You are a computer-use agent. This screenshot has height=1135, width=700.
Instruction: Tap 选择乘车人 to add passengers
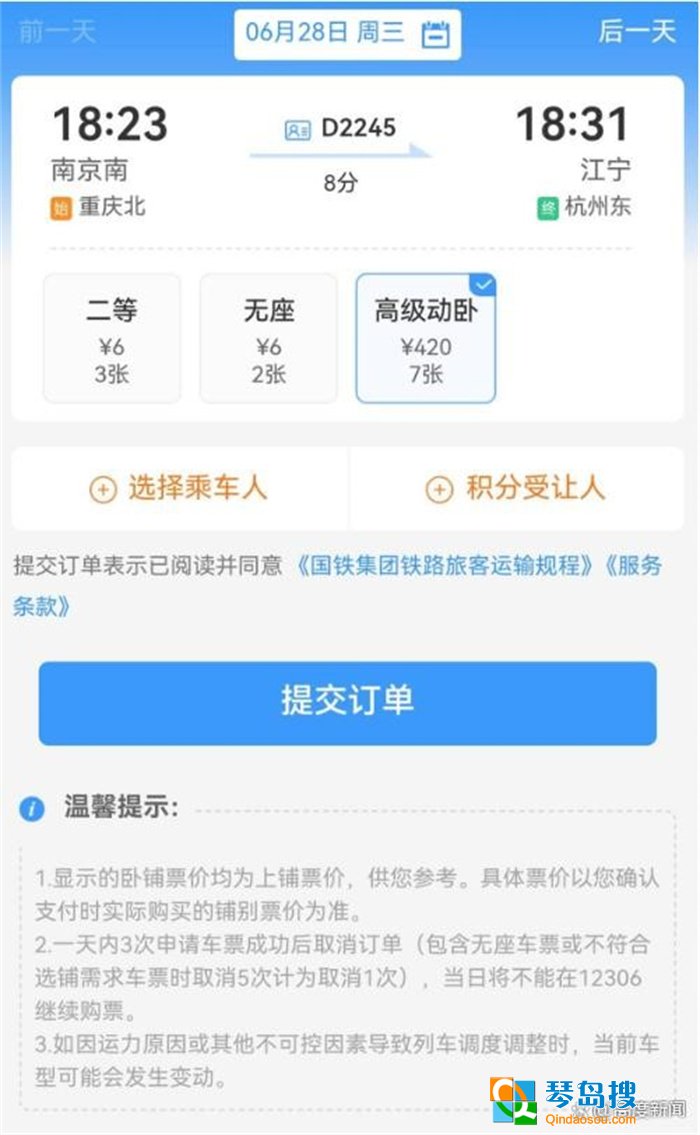pyautogui.click(x=179, y=488)
